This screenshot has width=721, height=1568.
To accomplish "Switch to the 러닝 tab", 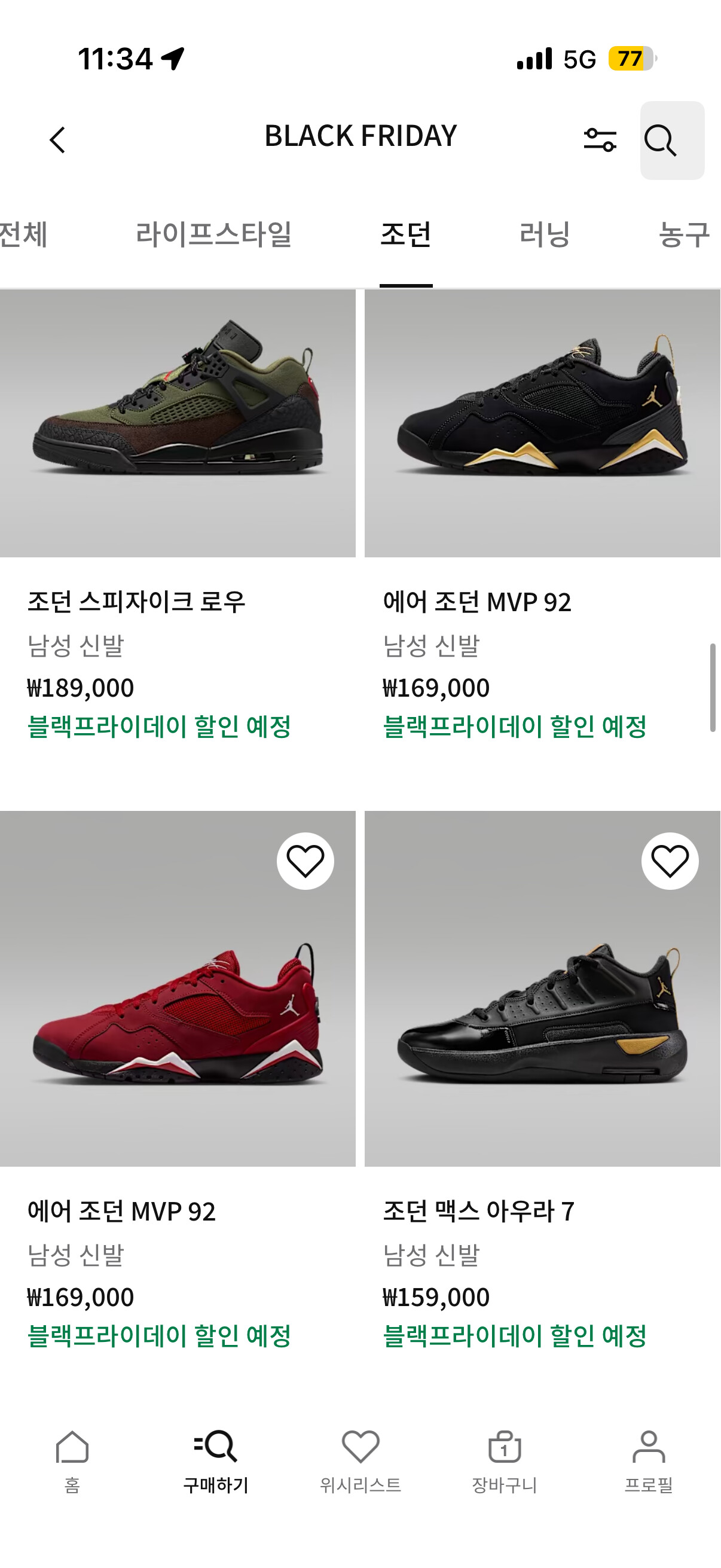I will point(545,235).
